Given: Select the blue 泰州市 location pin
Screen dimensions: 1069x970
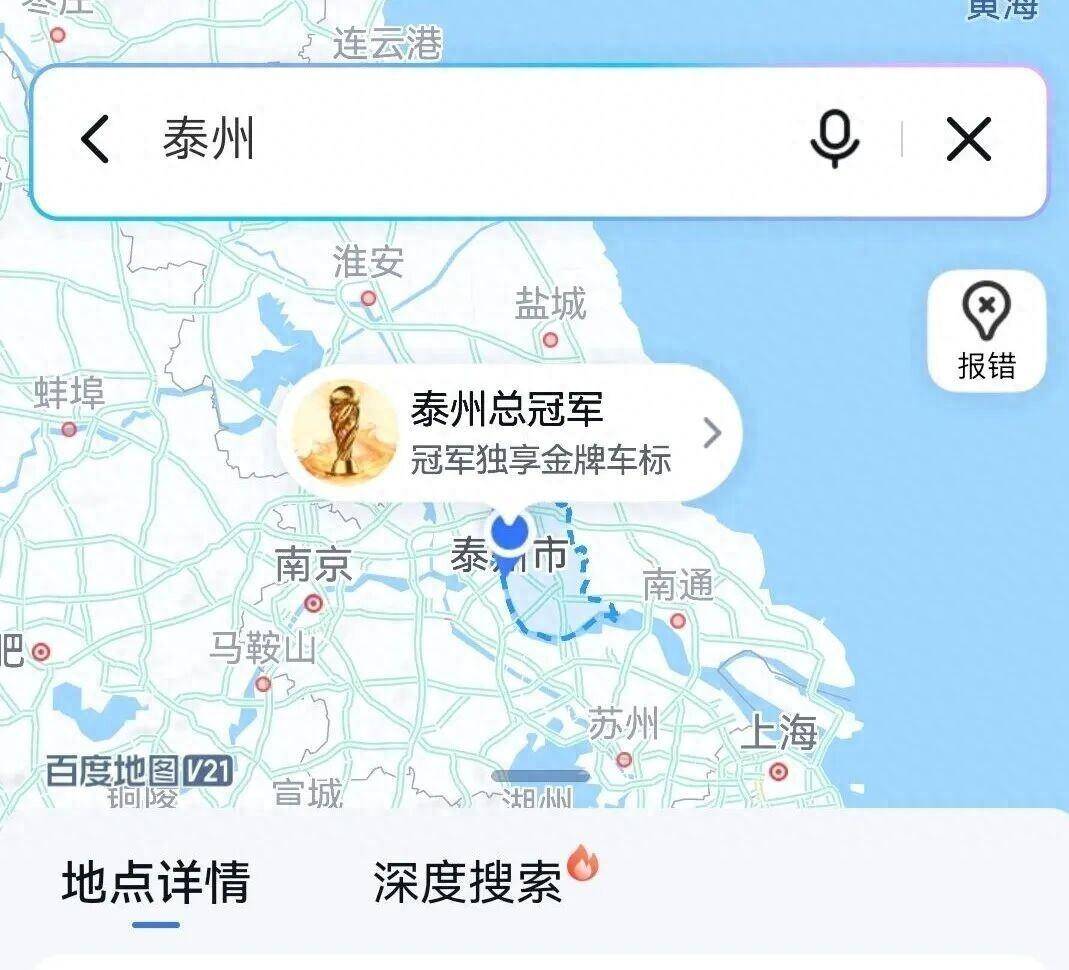Looking at the screenshot, I should click(x=510, y=532).
